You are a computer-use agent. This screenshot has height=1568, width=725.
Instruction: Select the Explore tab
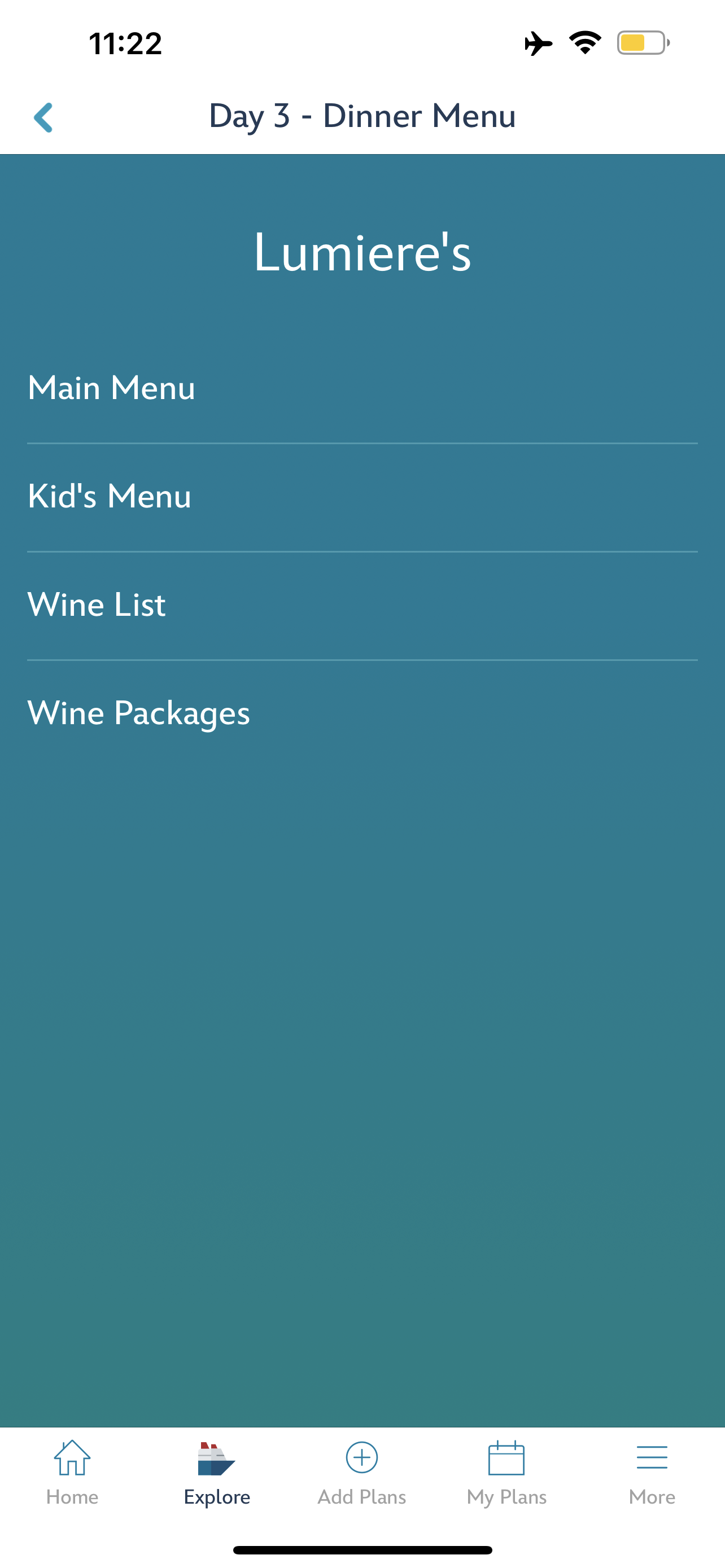[x=217, y=1472]
